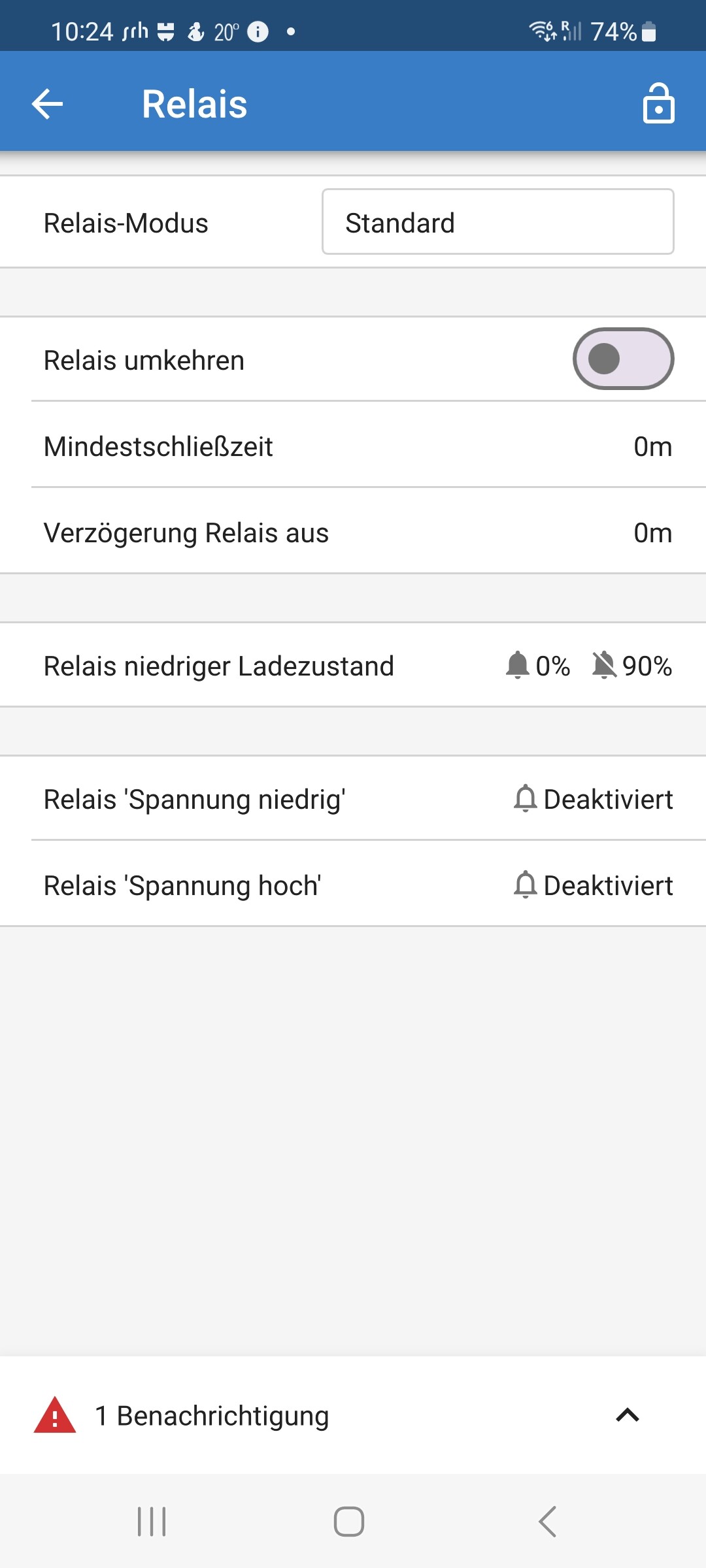This screenshot has width=706, height=1568.
Task: Toggle the Relais umkehren switch
Action: [x=623, y=359]
